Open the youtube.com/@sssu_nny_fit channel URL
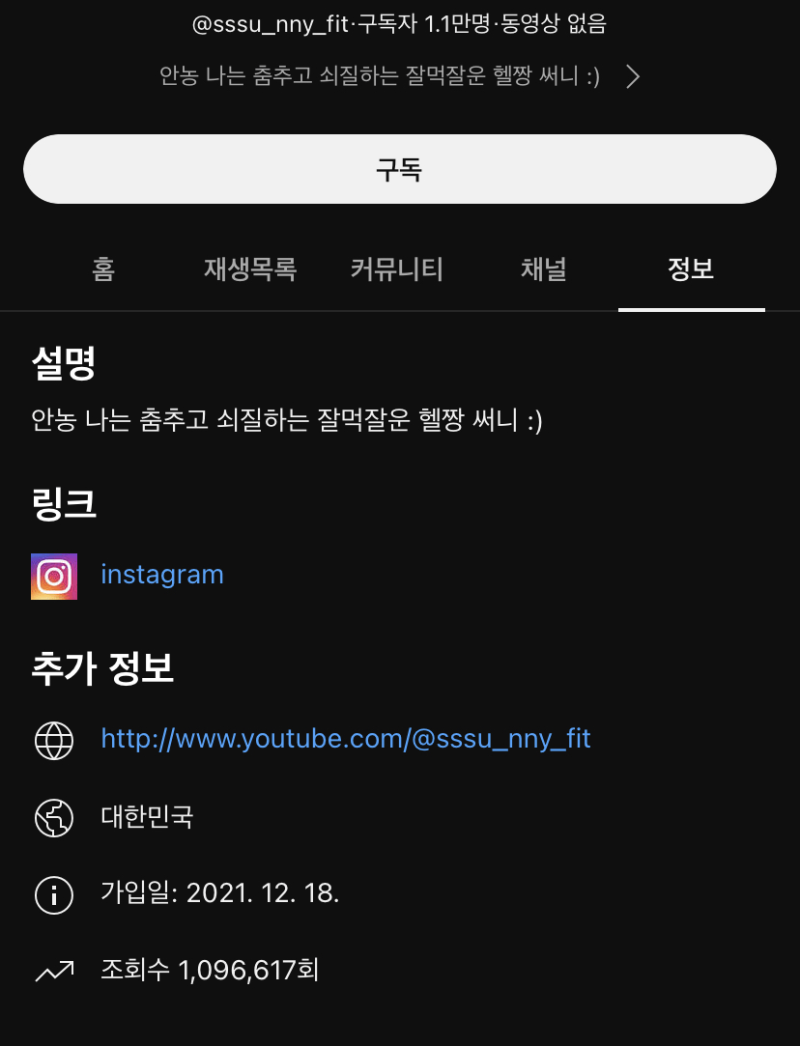This screenshot has width=800, height=1046. pos(346,739)
